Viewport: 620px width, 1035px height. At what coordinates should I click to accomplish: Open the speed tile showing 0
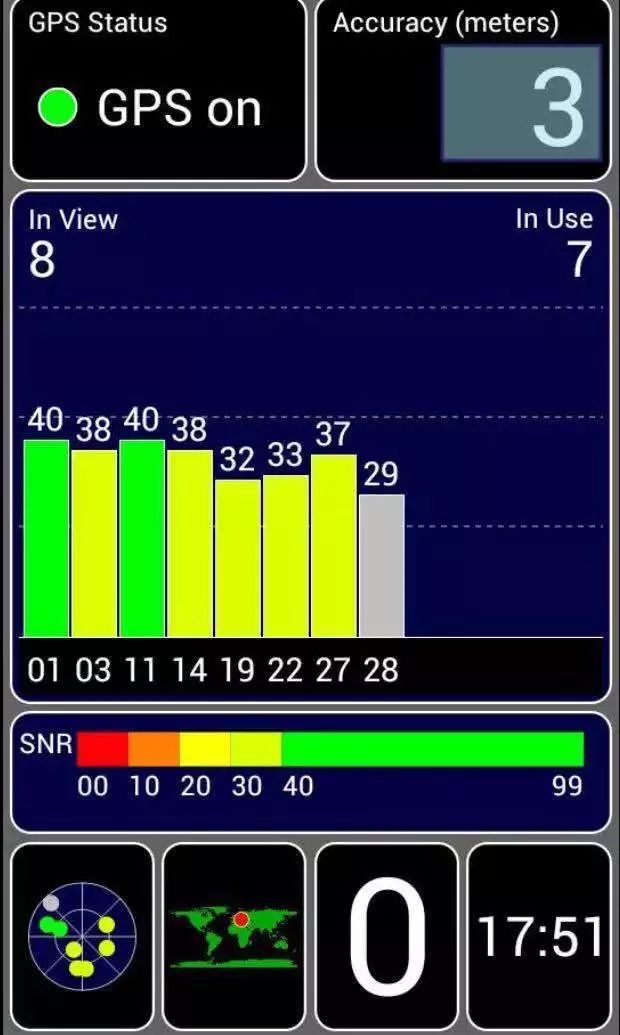[x=387, y=936]
